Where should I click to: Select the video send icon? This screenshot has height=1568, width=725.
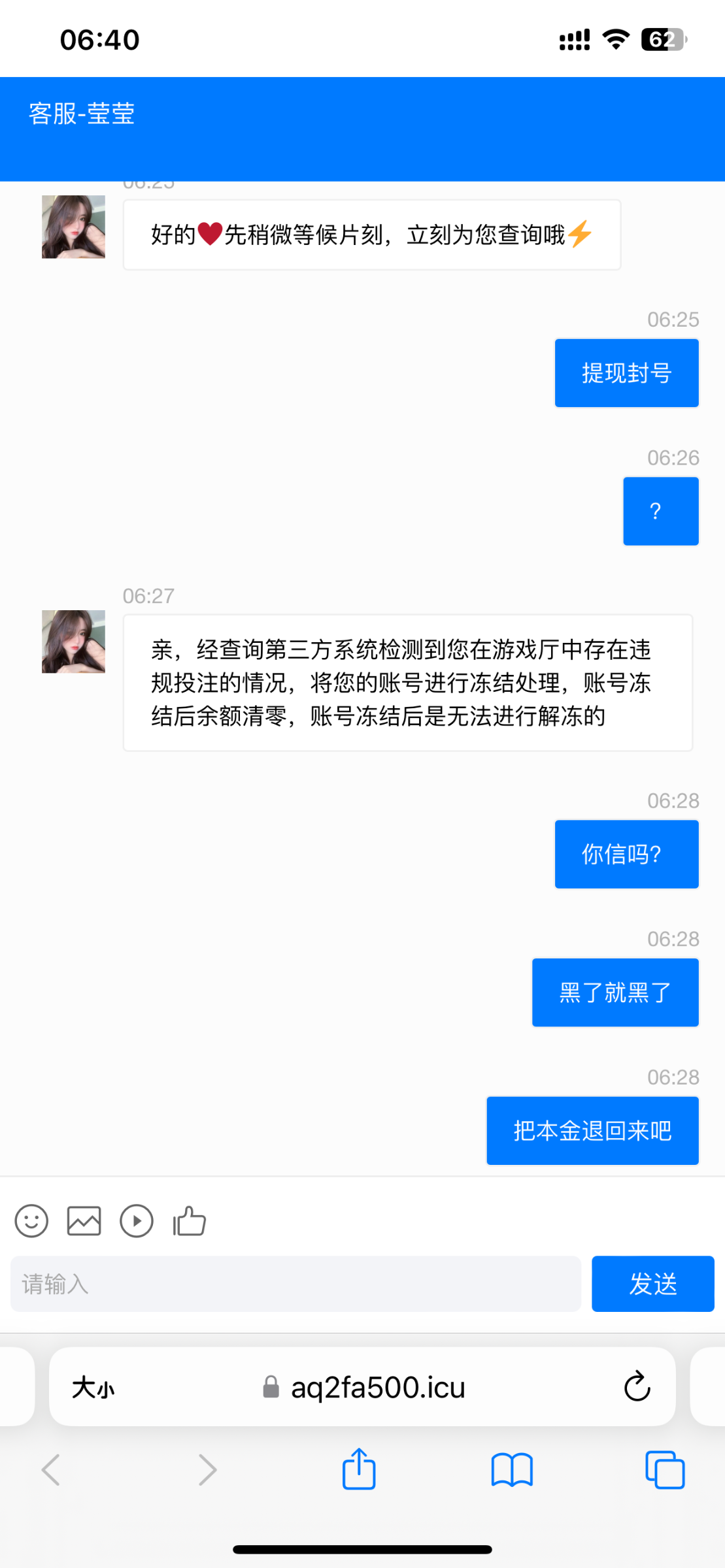(136, 1219)
